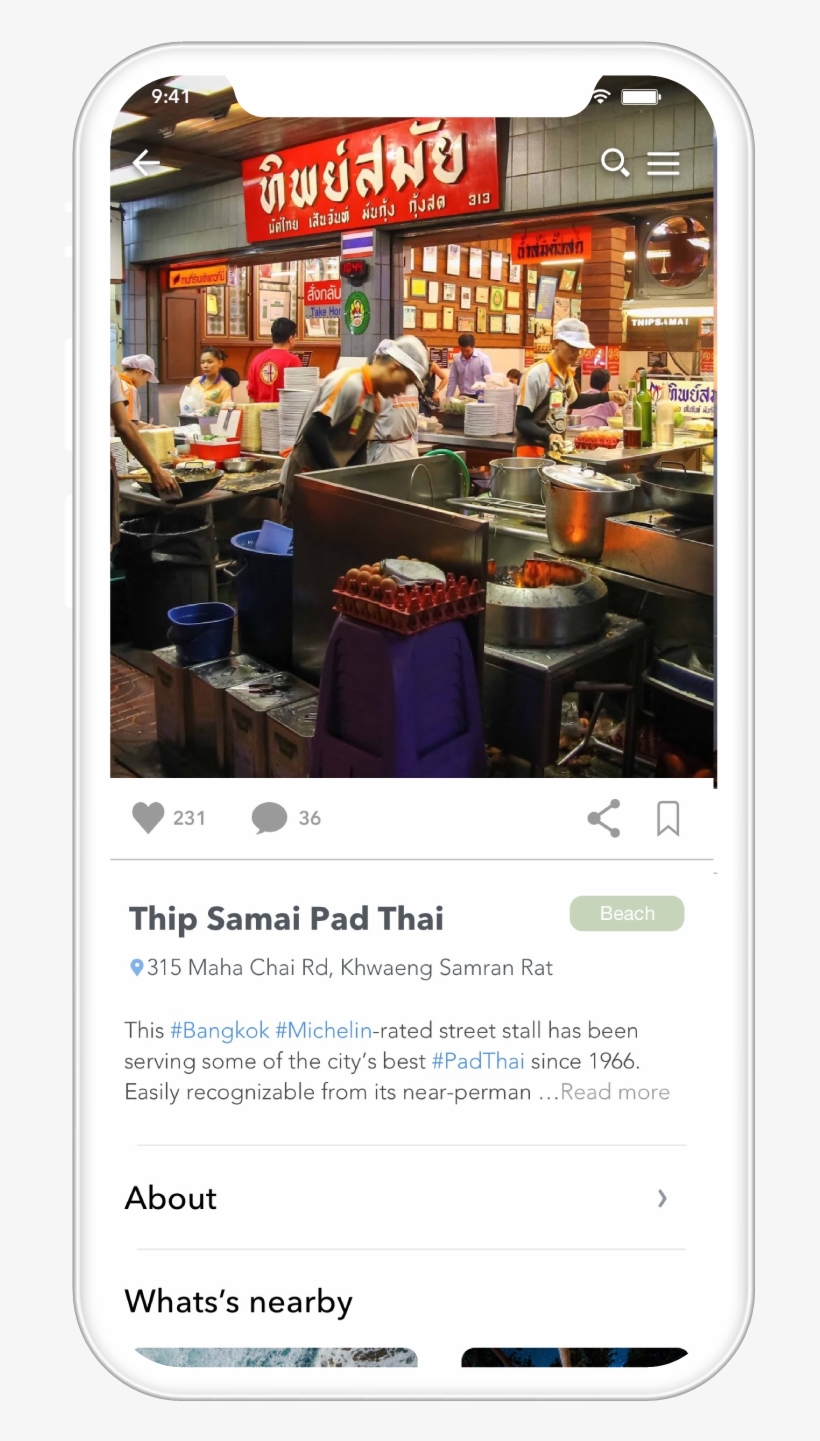The image size is (820, 1441).
Task: Tap the #PadThai hashtag
Action: (x=478, y=1061)
